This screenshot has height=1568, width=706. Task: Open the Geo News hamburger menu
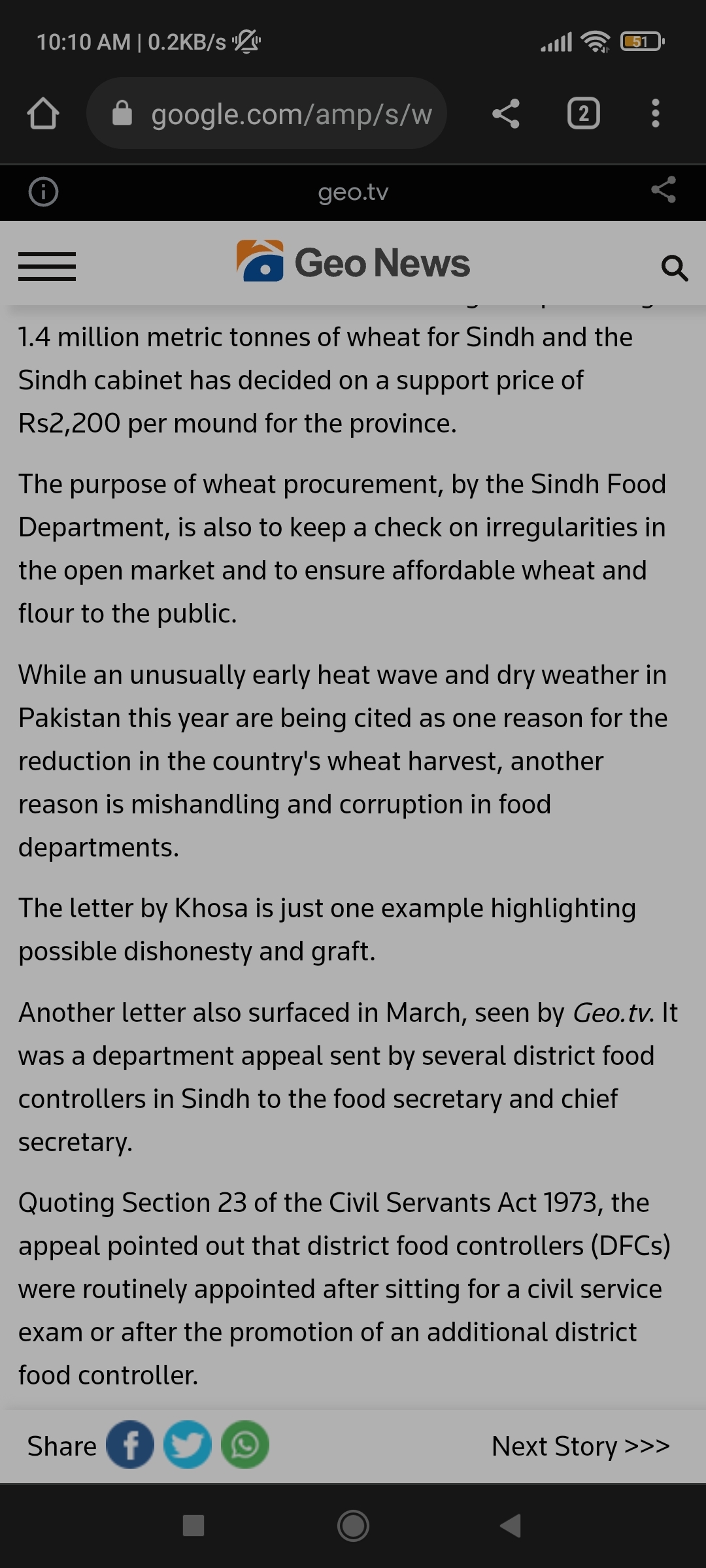(x=47, y=267)
